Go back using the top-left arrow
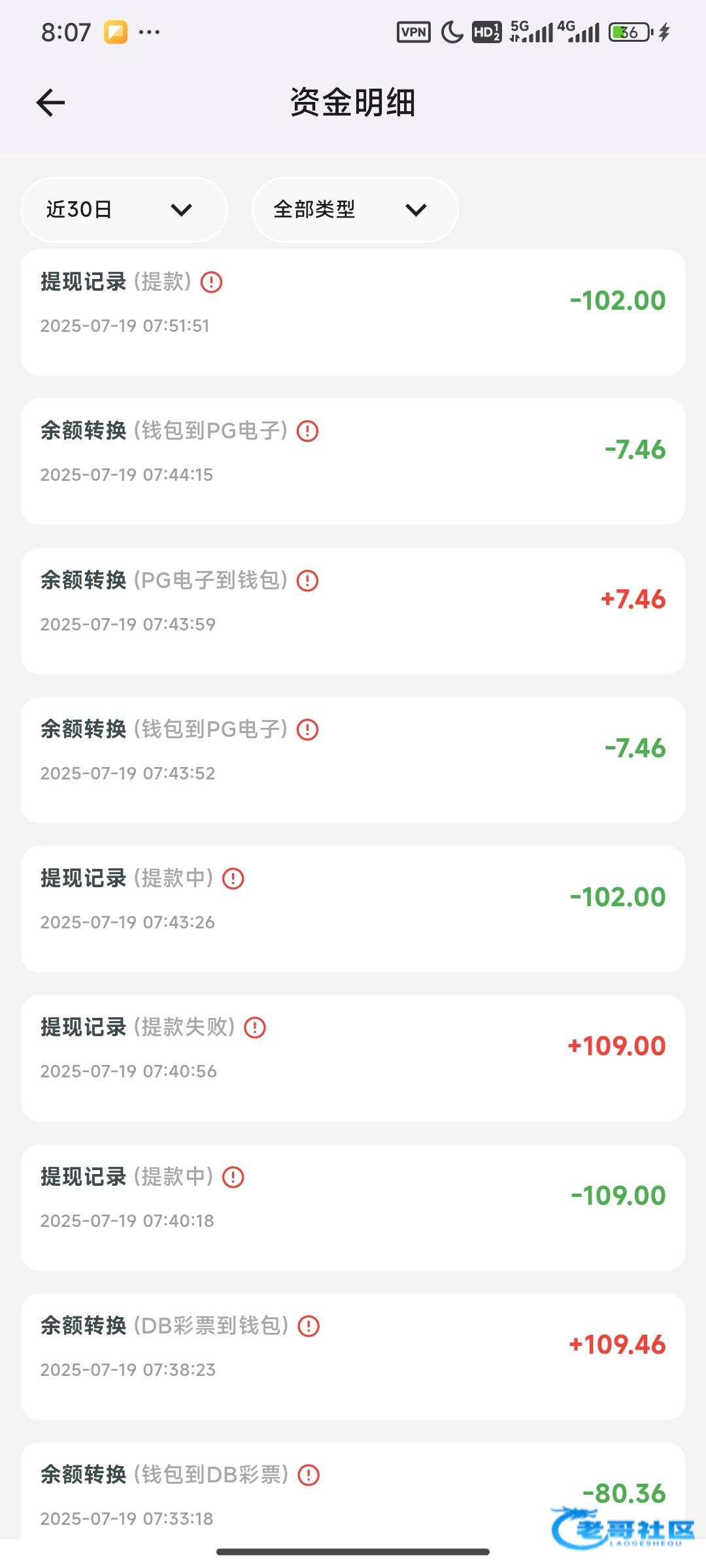 click(50, 103)
